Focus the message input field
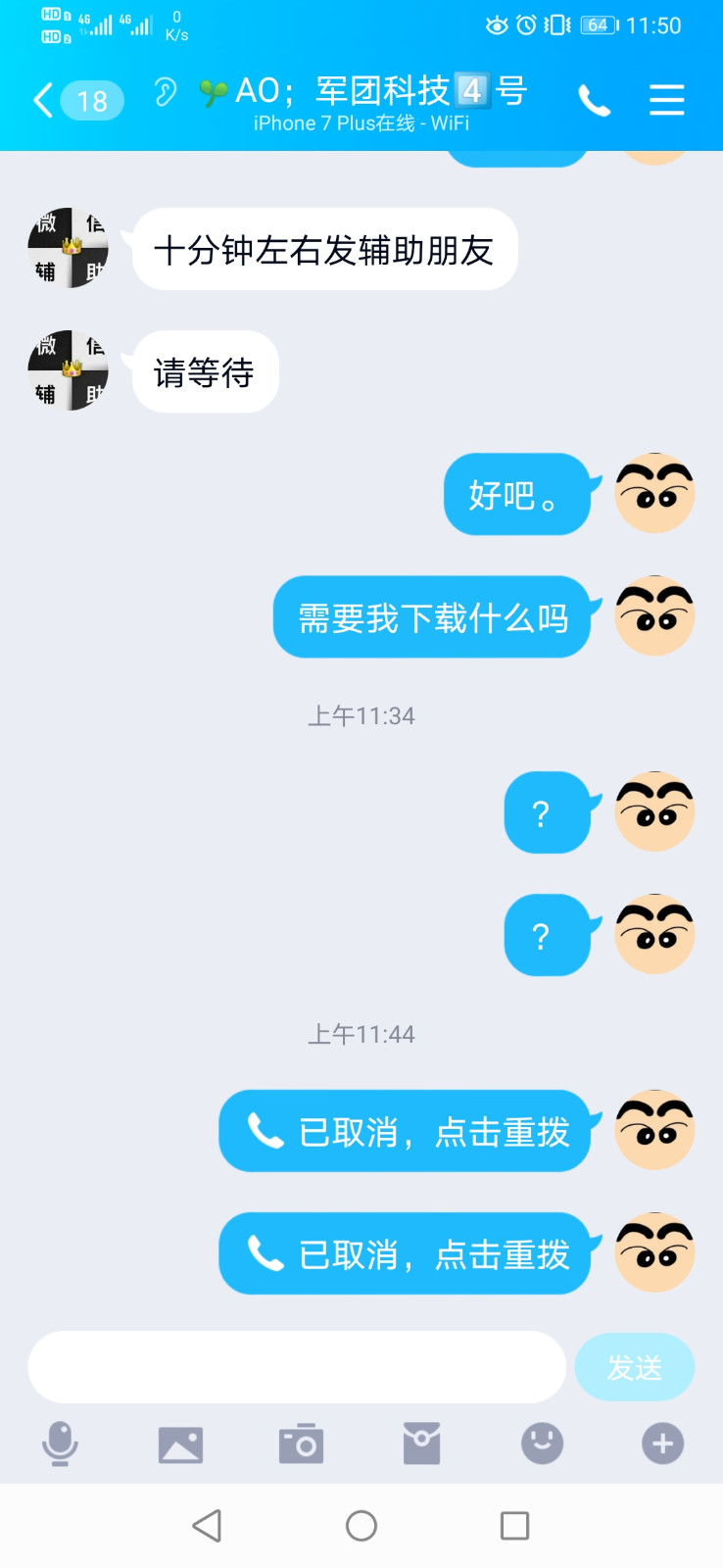This screenshot has width=723, height=1568. [x=297, y=1366]
